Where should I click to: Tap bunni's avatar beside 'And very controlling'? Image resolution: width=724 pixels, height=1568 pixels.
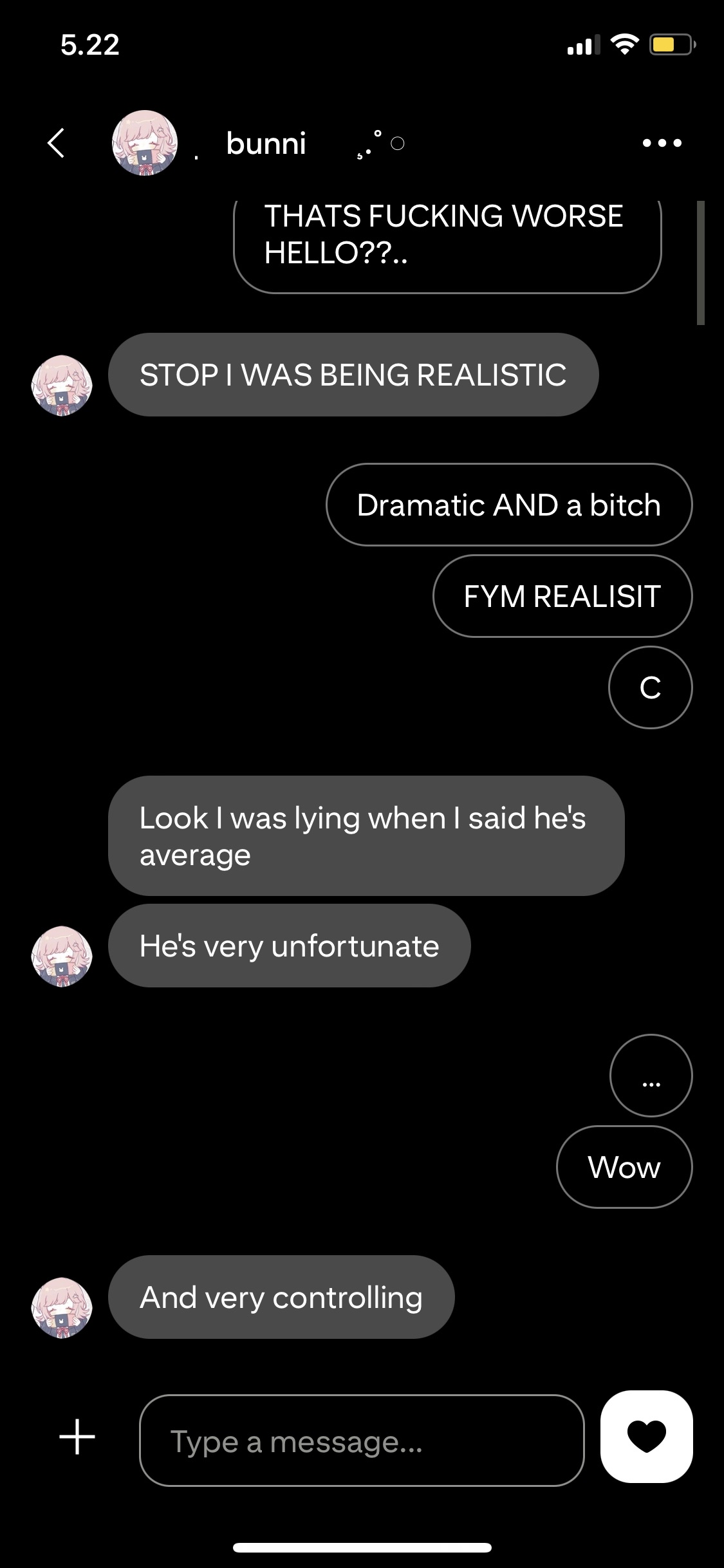point(62,1308)
